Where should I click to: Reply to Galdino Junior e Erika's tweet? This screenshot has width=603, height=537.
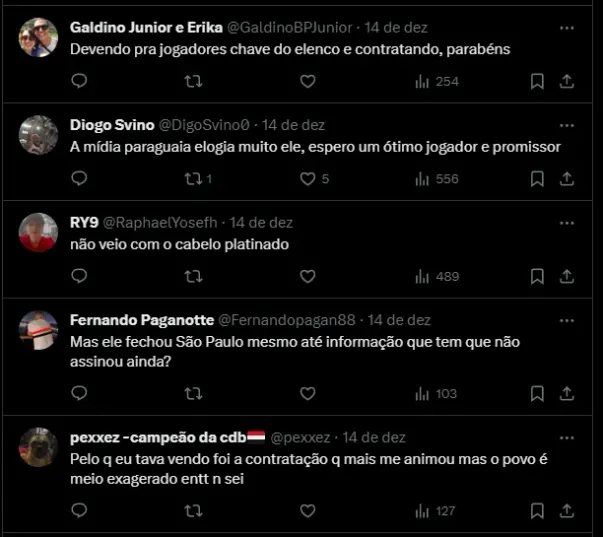80,81
